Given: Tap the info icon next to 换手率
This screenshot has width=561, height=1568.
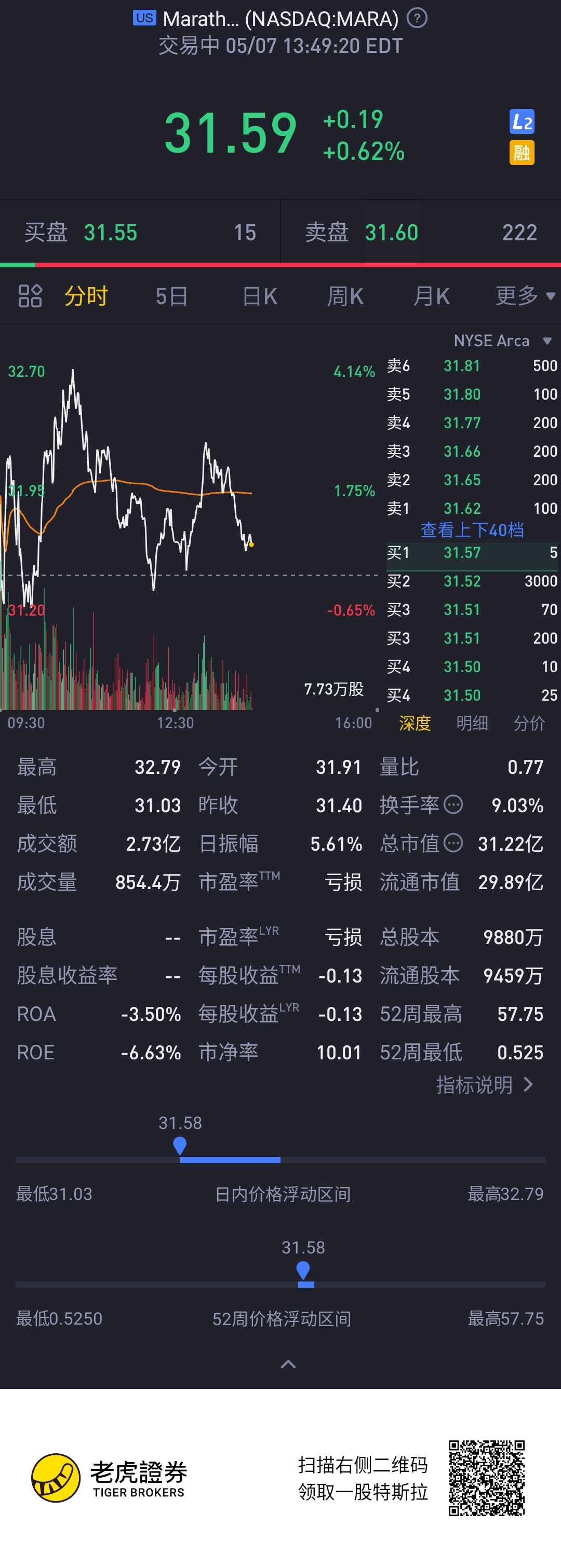Looking at the screenshot, I should coord(453,805).
